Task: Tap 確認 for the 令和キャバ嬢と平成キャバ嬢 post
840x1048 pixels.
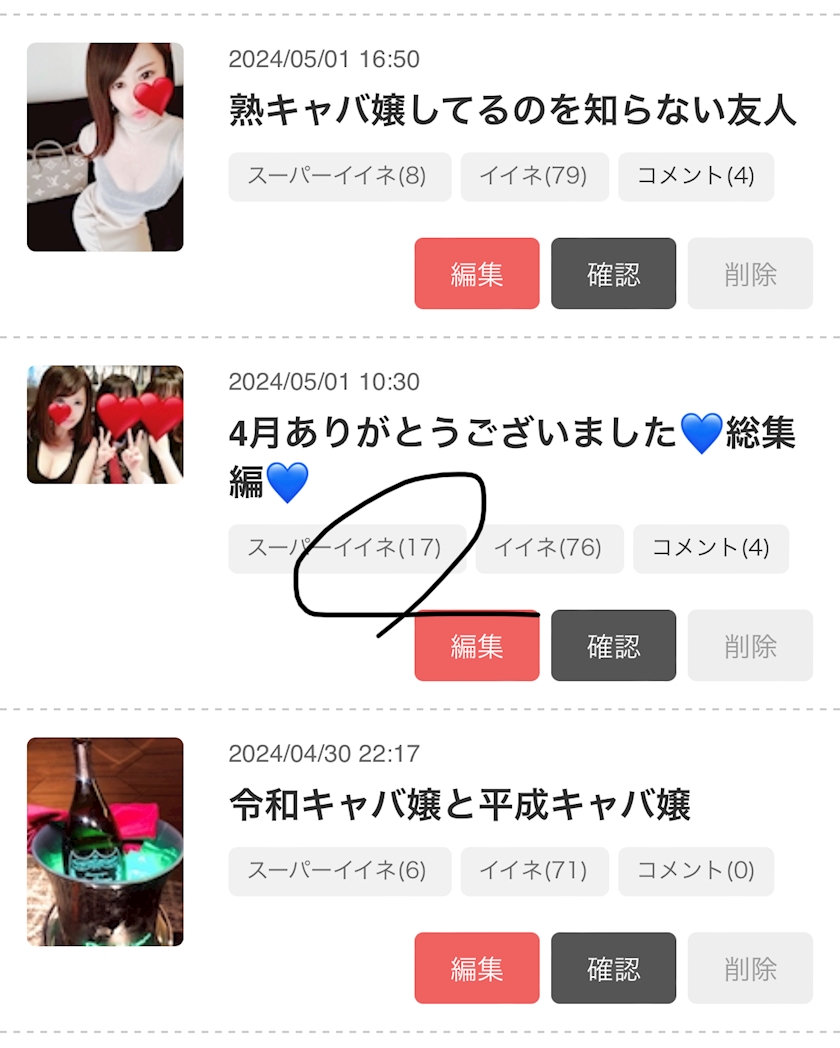Action: (x=613, y=968)
